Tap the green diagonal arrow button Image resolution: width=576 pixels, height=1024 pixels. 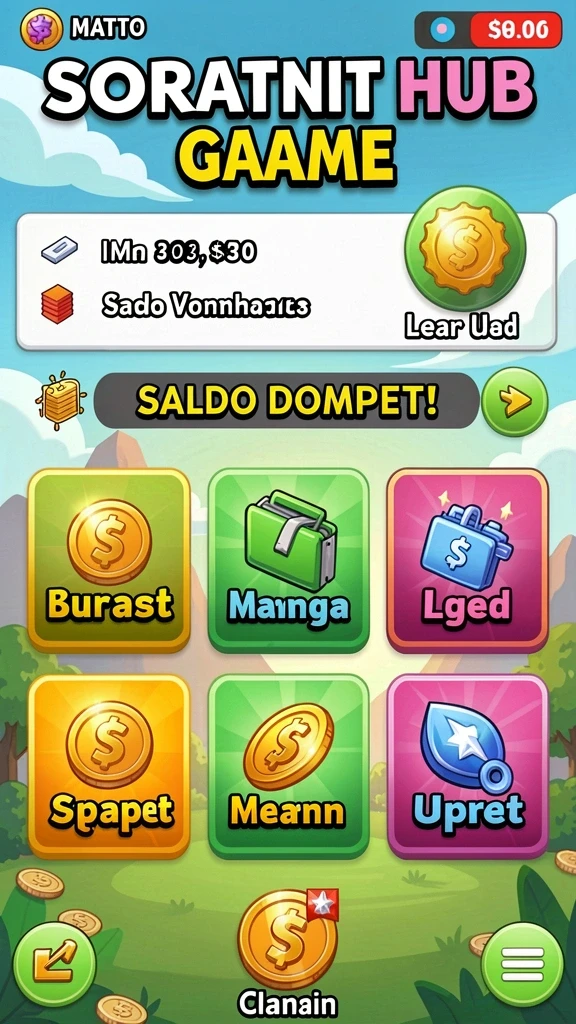55,964
